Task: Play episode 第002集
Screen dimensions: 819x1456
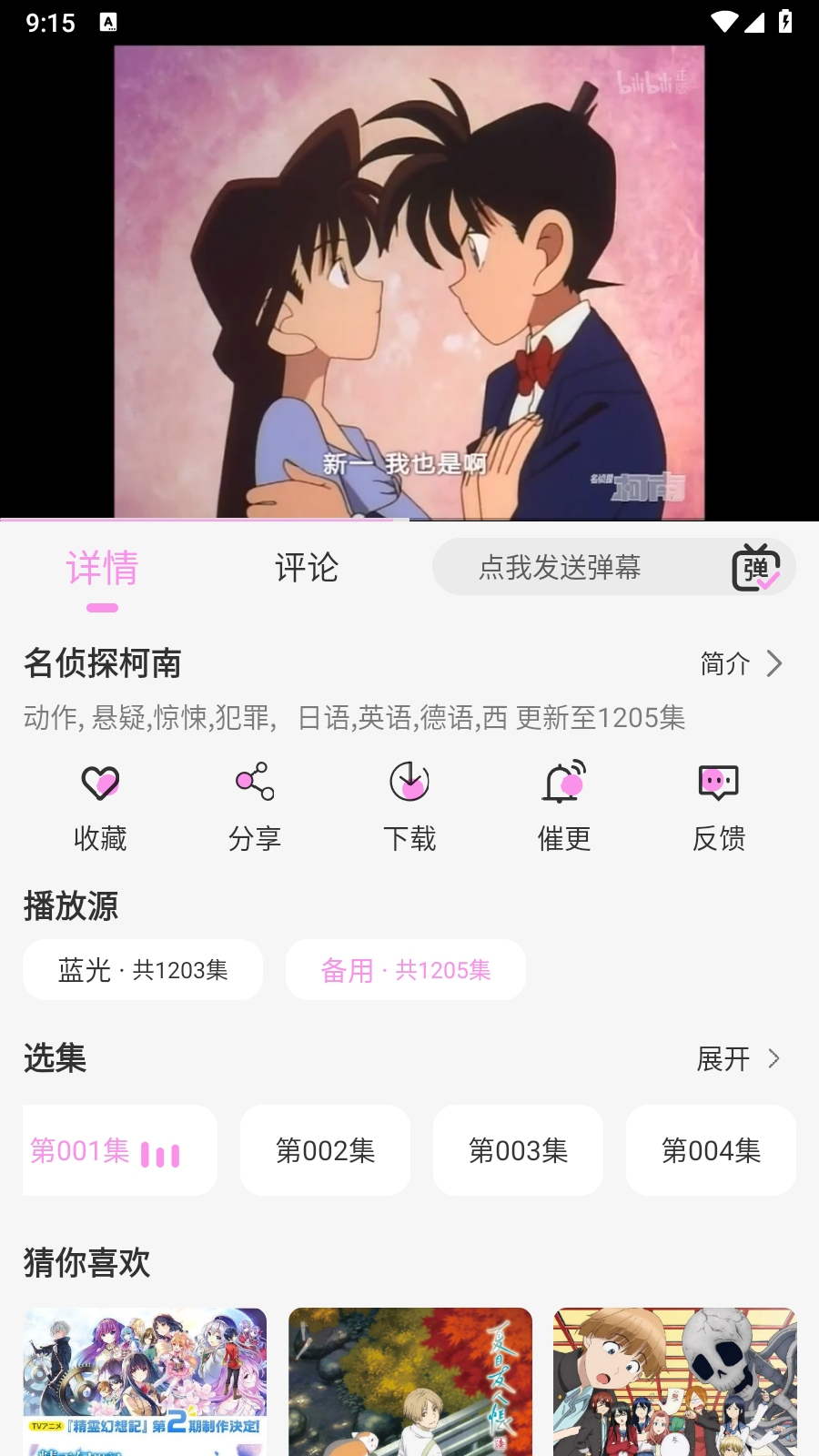Action: pos(325,1149)
